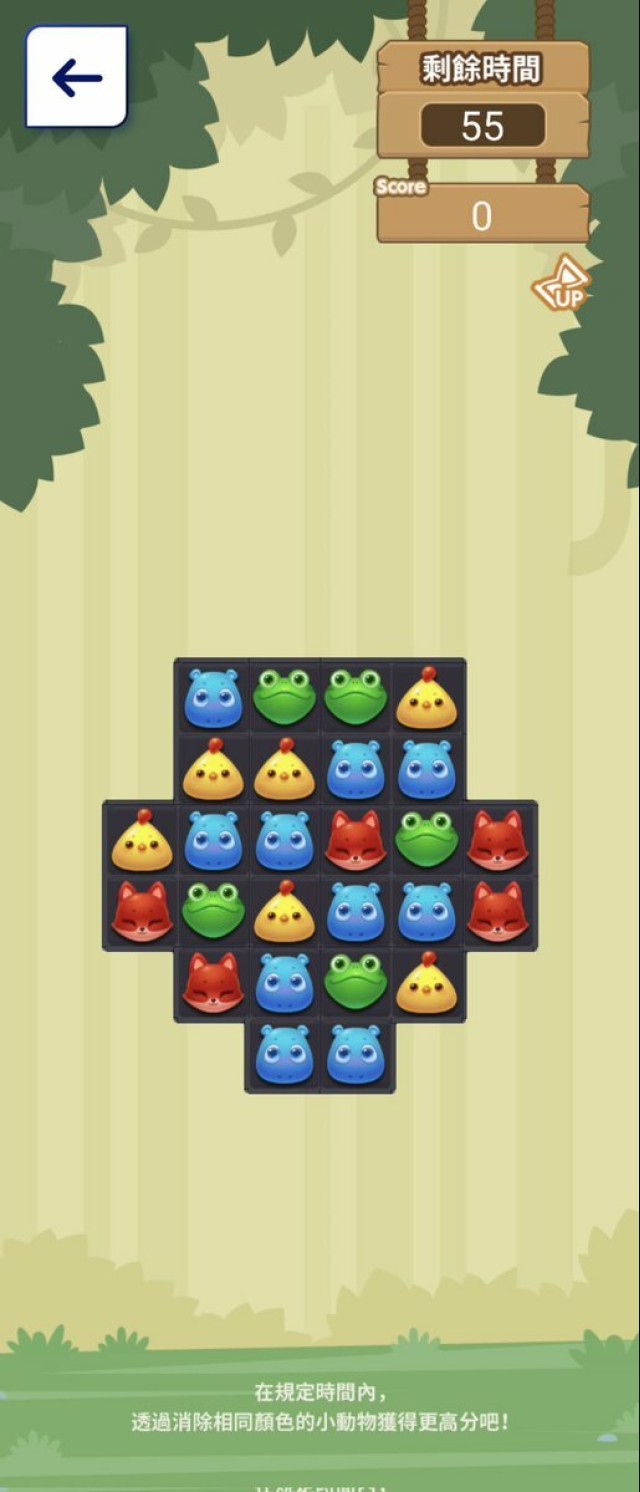Tap the green frog between two red foxes
640x1492 pixels.
427,841
